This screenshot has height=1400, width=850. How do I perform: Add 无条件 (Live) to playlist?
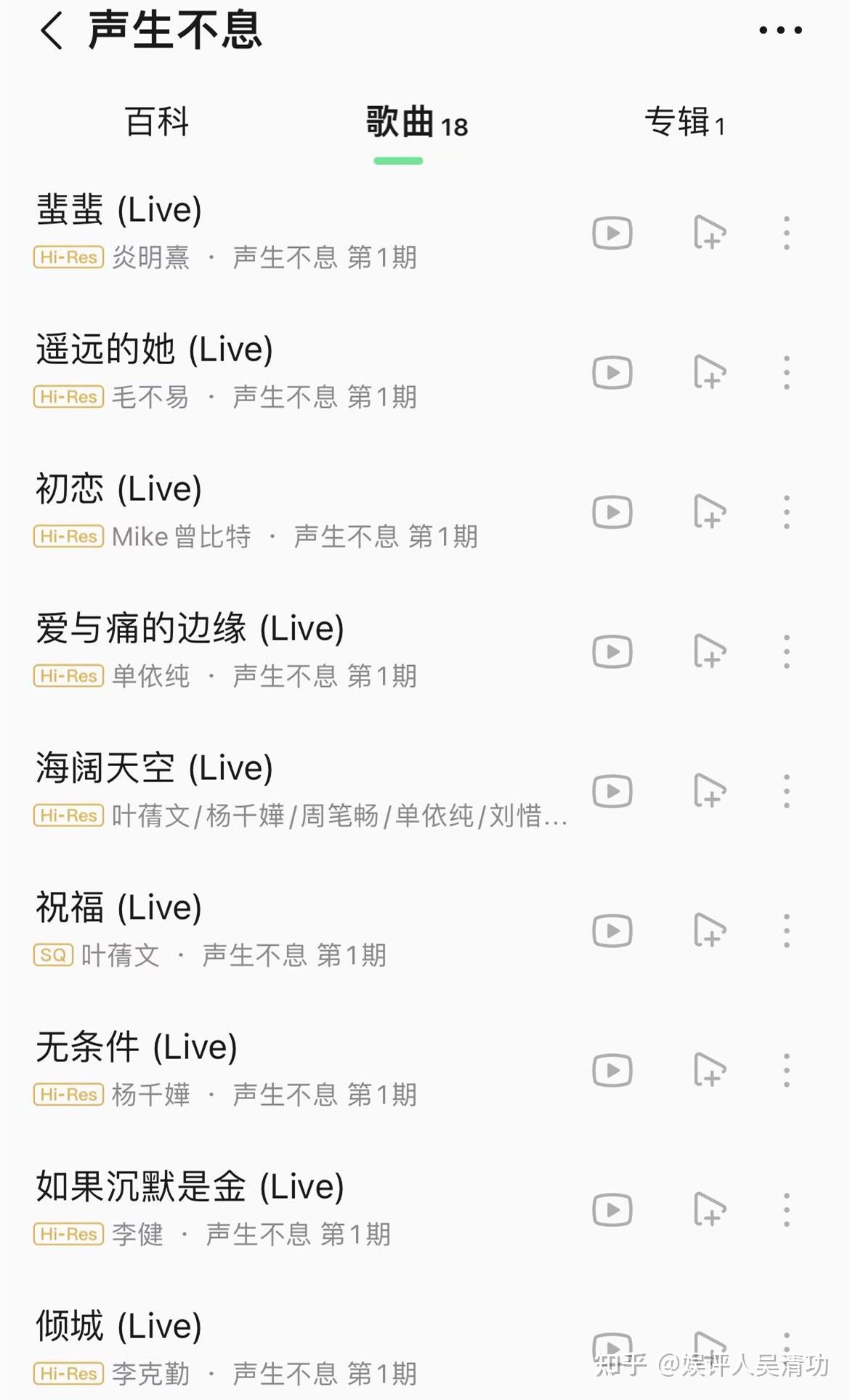710,1071
